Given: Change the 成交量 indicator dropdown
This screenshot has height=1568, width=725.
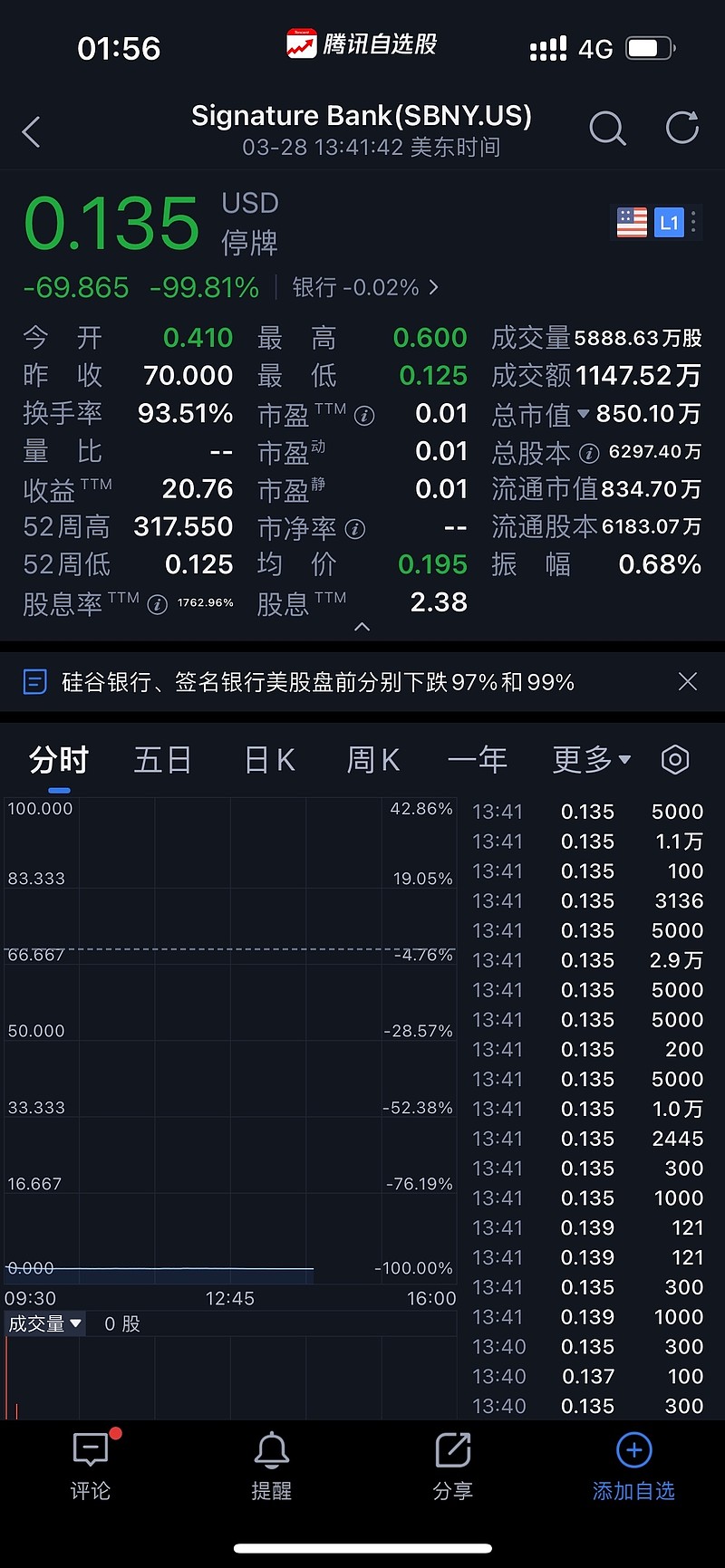Looking at the screenshot, I should pyautogui.click(x=44, y=1323).
